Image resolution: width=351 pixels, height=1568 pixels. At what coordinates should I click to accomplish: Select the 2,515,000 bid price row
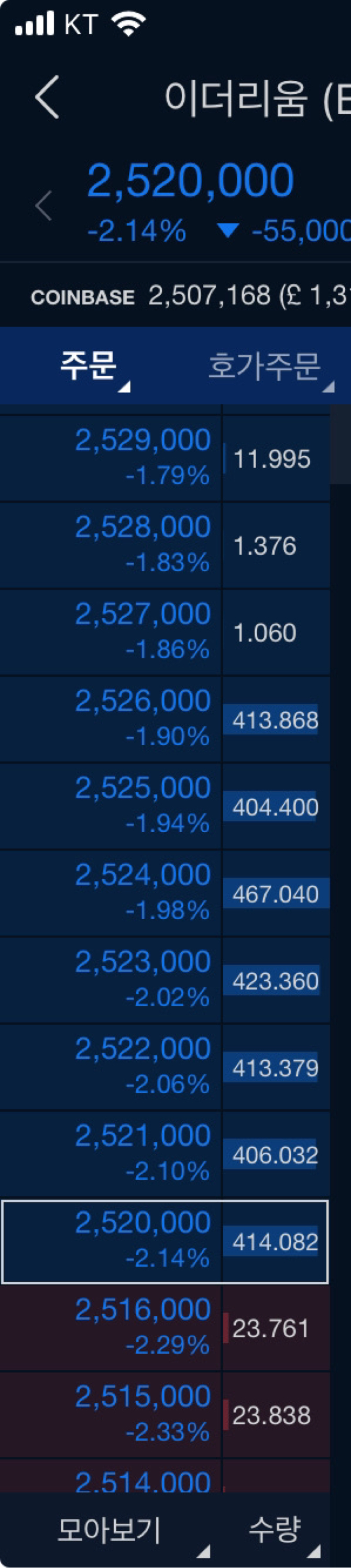(142, 1414)
